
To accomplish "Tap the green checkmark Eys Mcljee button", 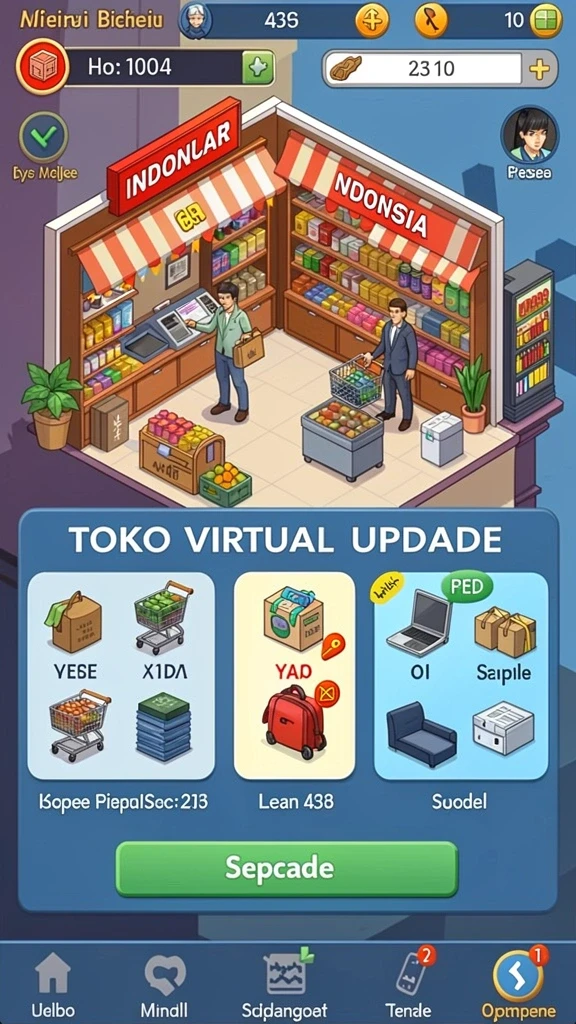I will click(43, 136).
